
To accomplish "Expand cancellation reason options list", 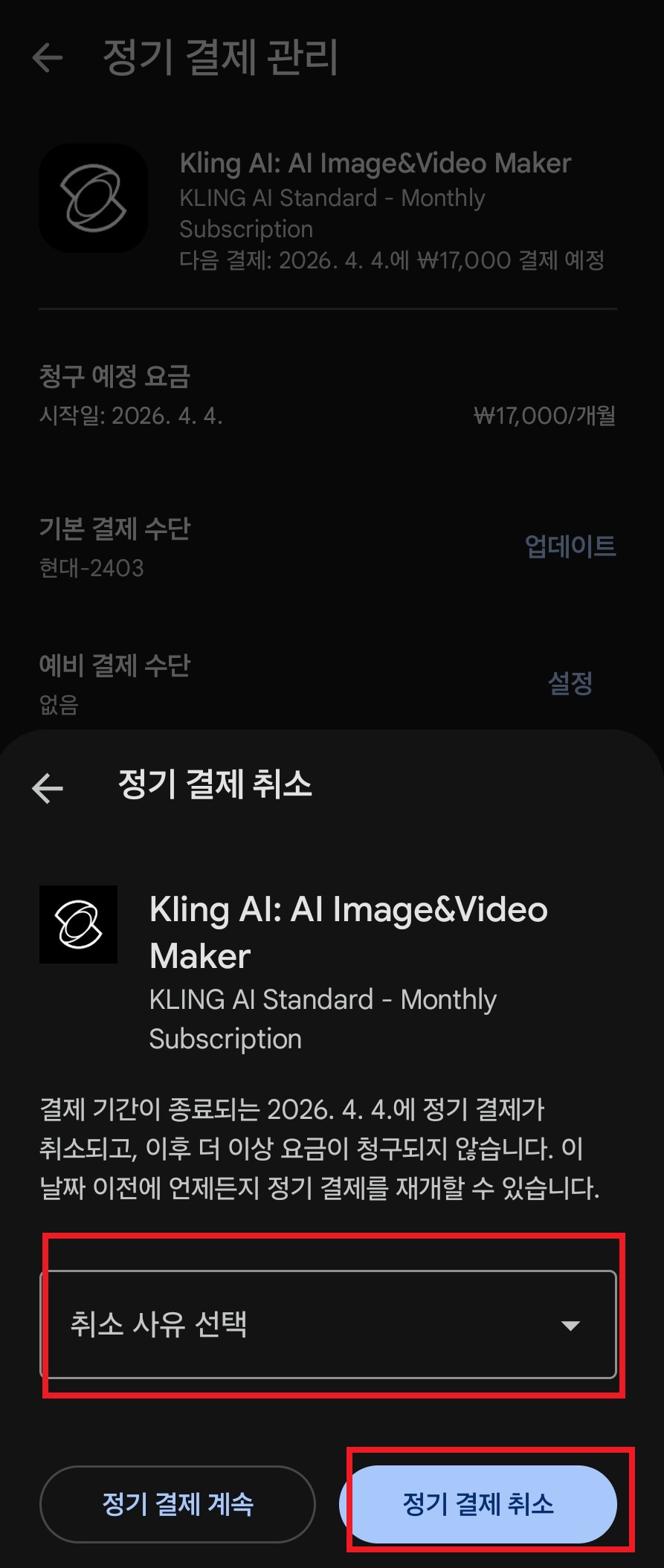I will (x=332, y=1323).
